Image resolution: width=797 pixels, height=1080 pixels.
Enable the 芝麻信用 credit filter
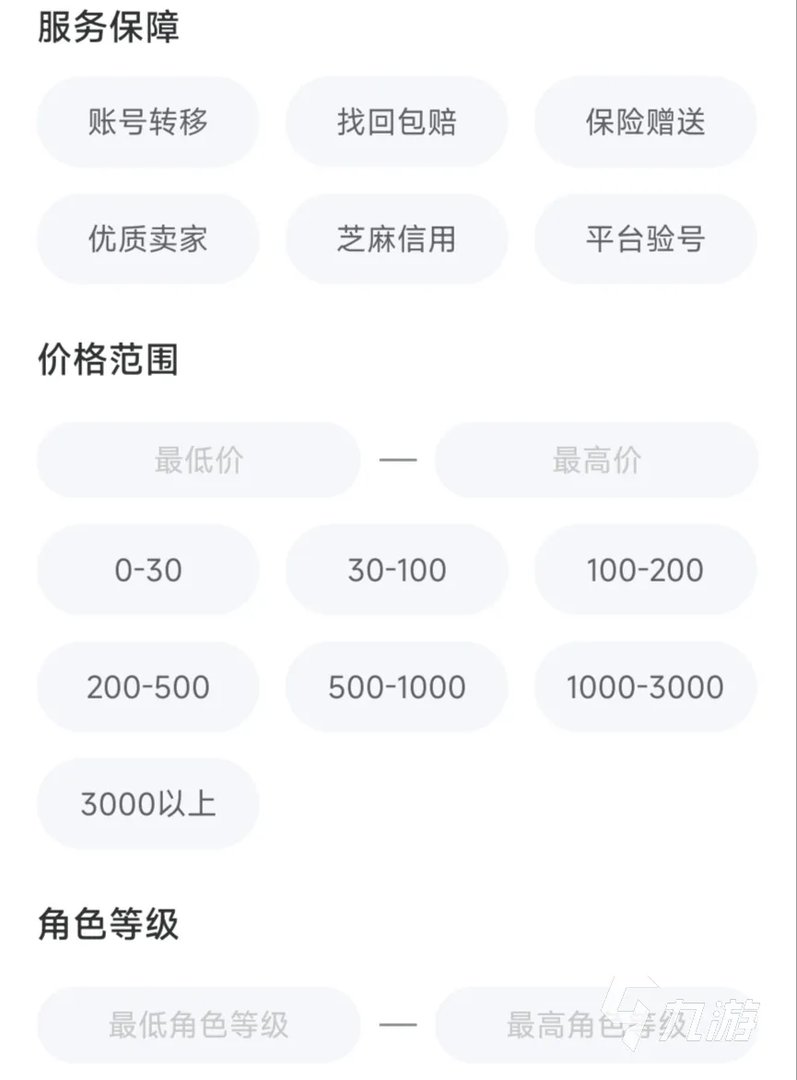pyautogui.click(x=396, y=238)
